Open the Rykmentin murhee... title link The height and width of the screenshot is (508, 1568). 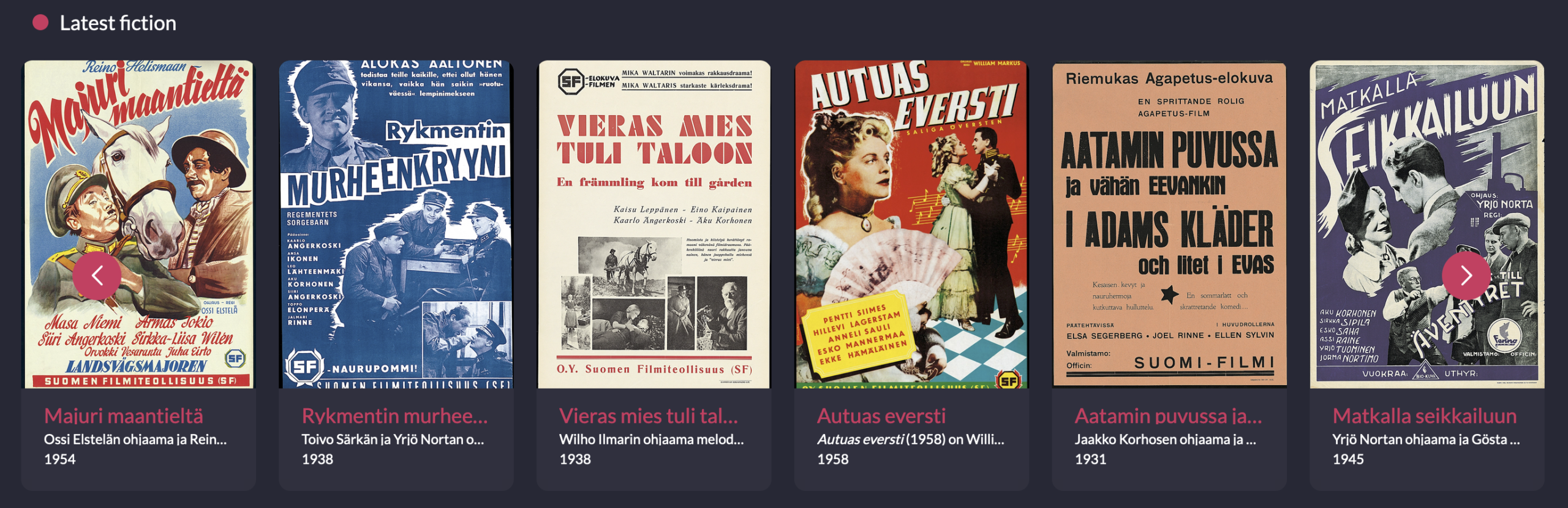(394, 416)
